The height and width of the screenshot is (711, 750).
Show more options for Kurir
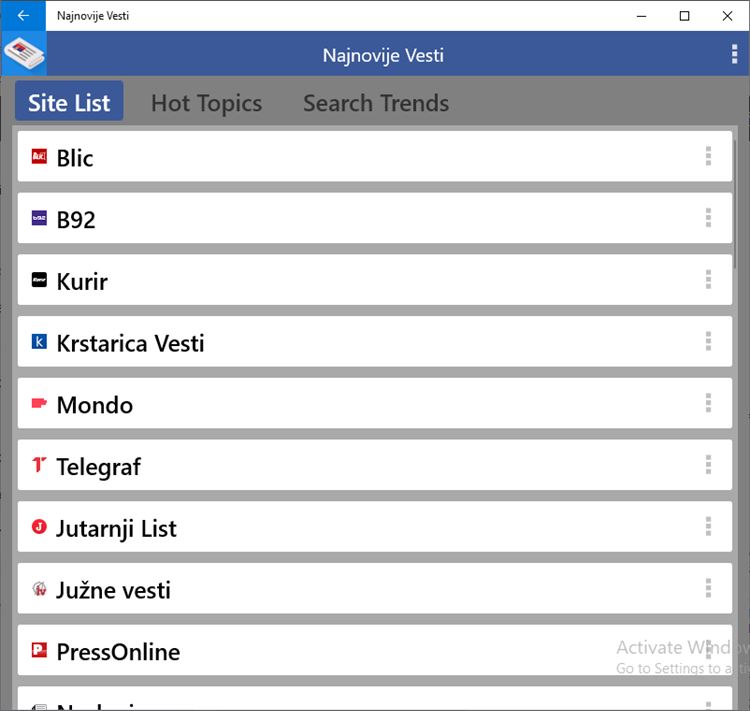[708, 280]
